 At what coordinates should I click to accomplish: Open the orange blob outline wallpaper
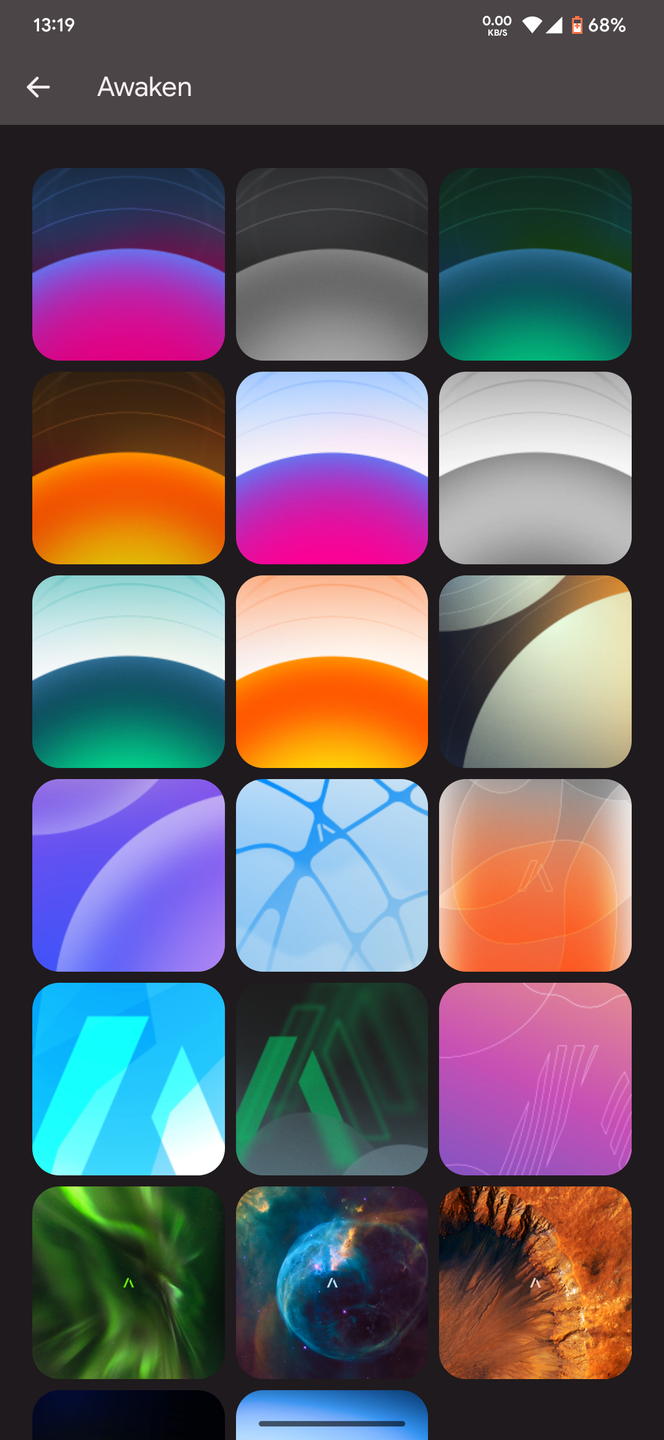(x=535, y=875)
